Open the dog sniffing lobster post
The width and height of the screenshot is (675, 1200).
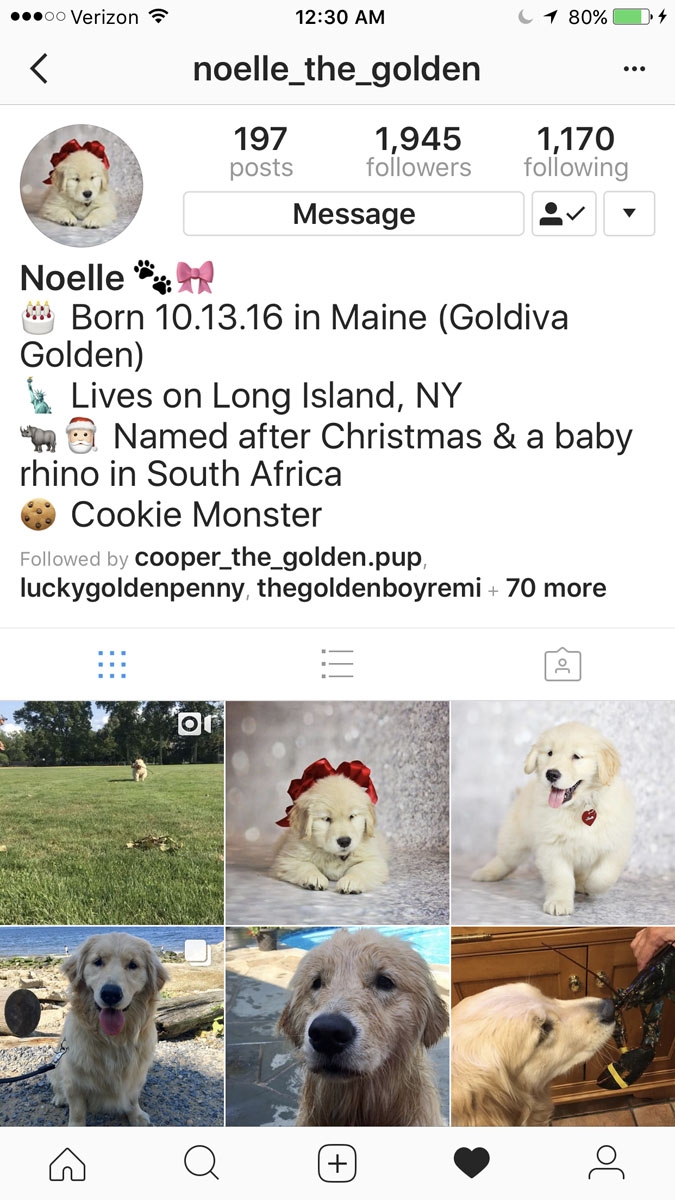[563, 1026]
